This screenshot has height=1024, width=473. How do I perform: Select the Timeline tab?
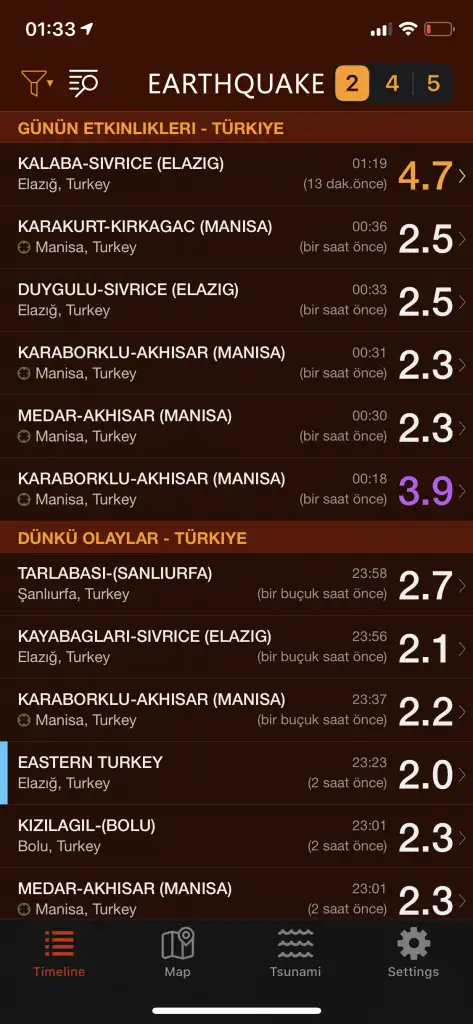click(59, 953)
